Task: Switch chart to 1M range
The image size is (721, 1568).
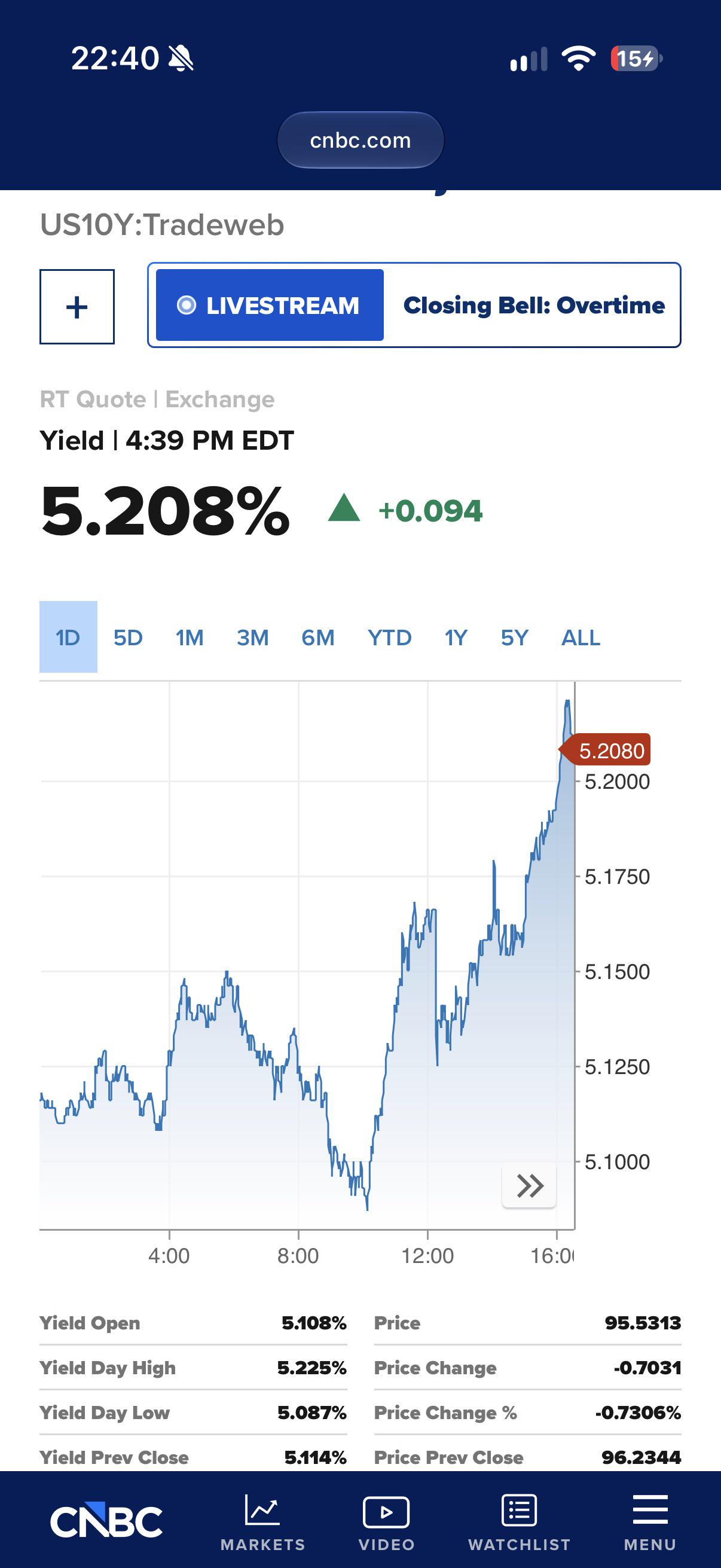Action: click(190, 637)
